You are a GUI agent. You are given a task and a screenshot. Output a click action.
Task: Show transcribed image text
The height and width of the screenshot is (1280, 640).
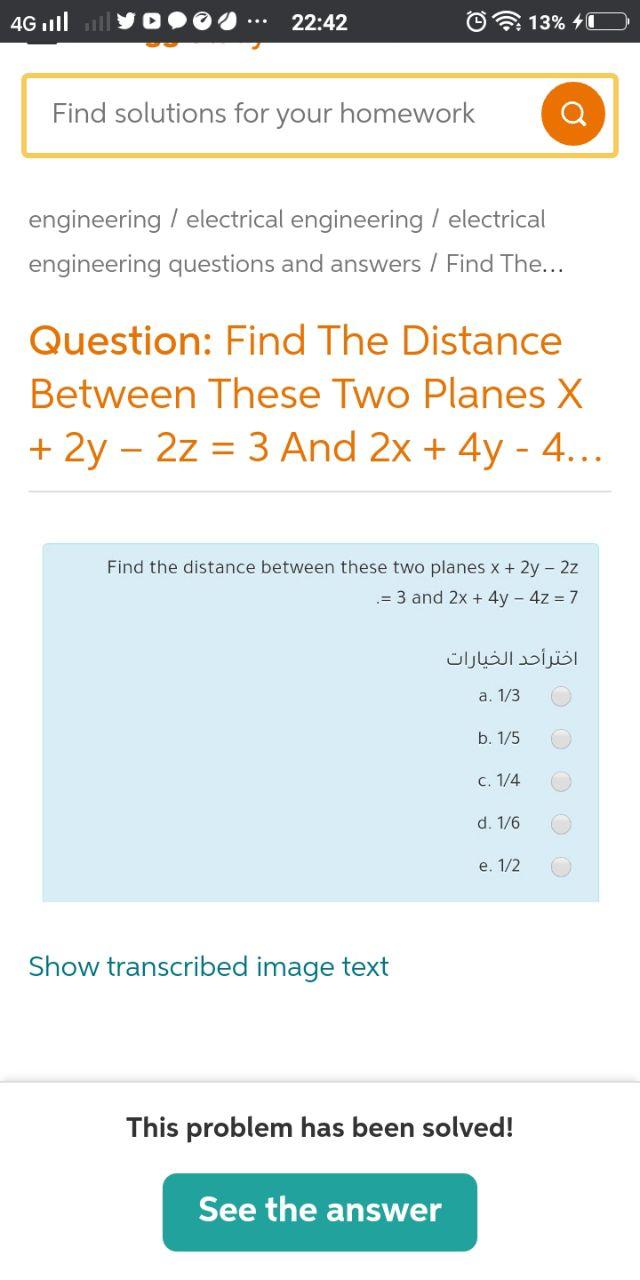[x=208, y=967]
